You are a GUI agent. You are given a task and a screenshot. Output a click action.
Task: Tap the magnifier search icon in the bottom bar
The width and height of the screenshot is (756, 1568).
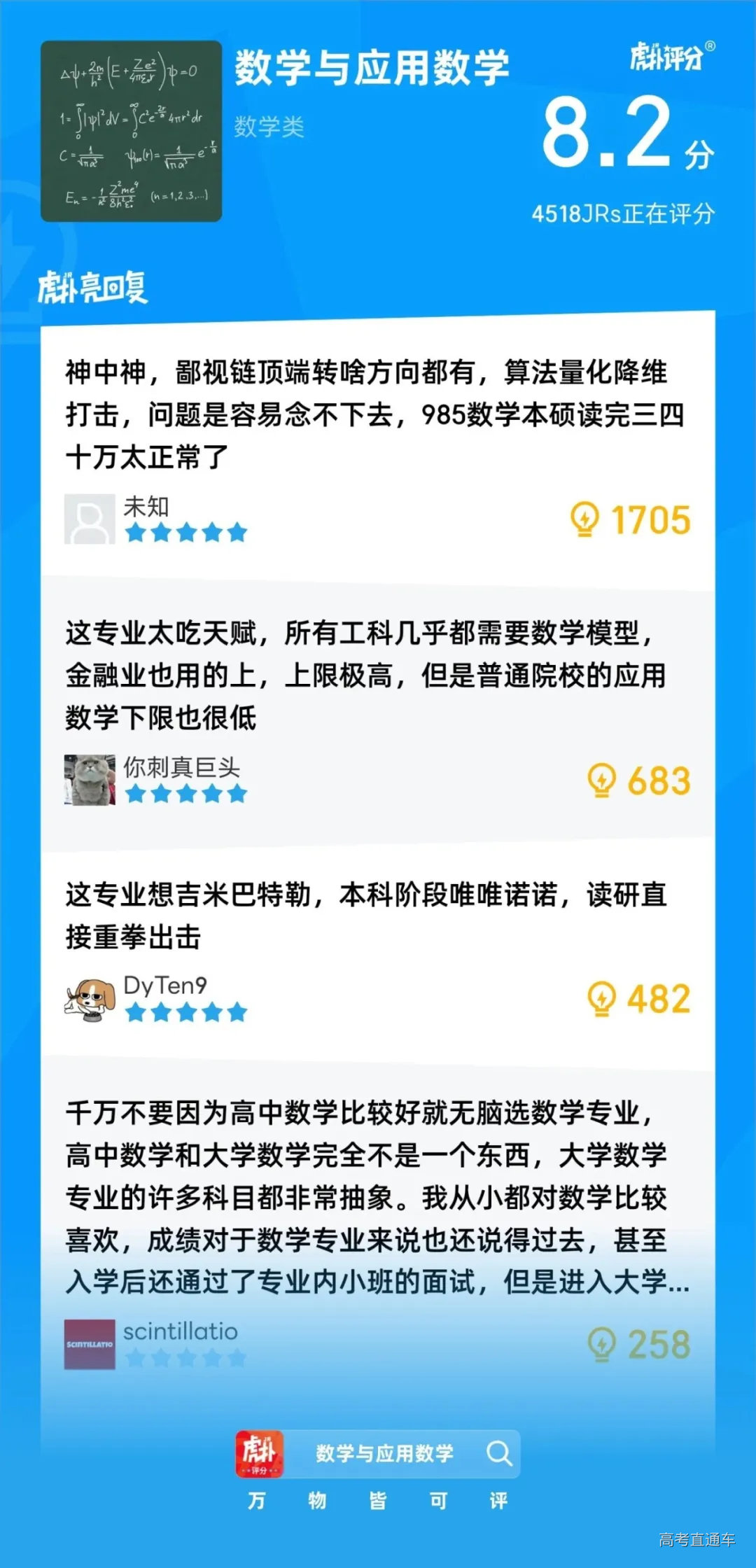tap(499, 1454)
